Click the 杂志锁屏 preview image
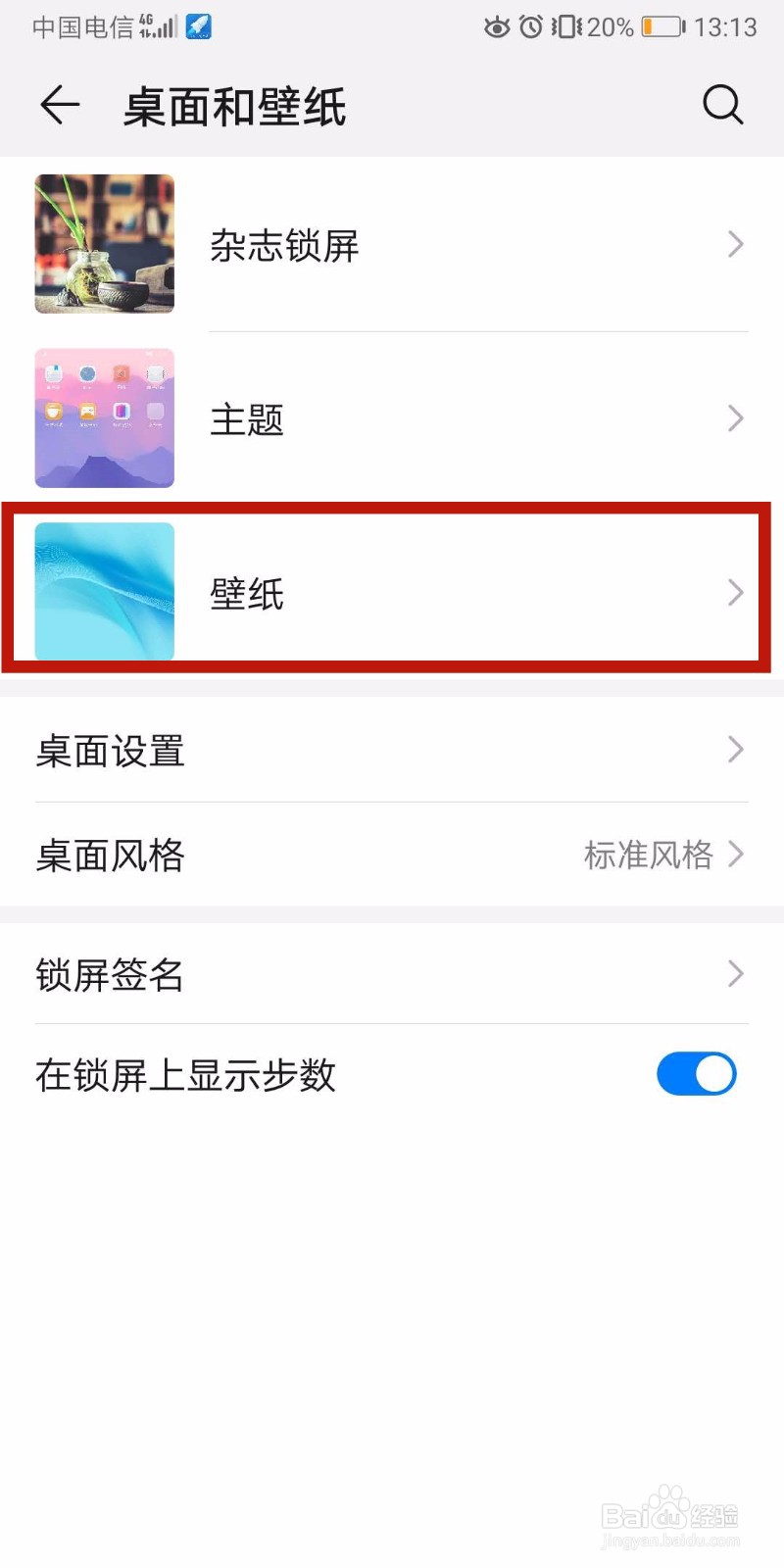784x1568 pixels. (x=104, y=245)
